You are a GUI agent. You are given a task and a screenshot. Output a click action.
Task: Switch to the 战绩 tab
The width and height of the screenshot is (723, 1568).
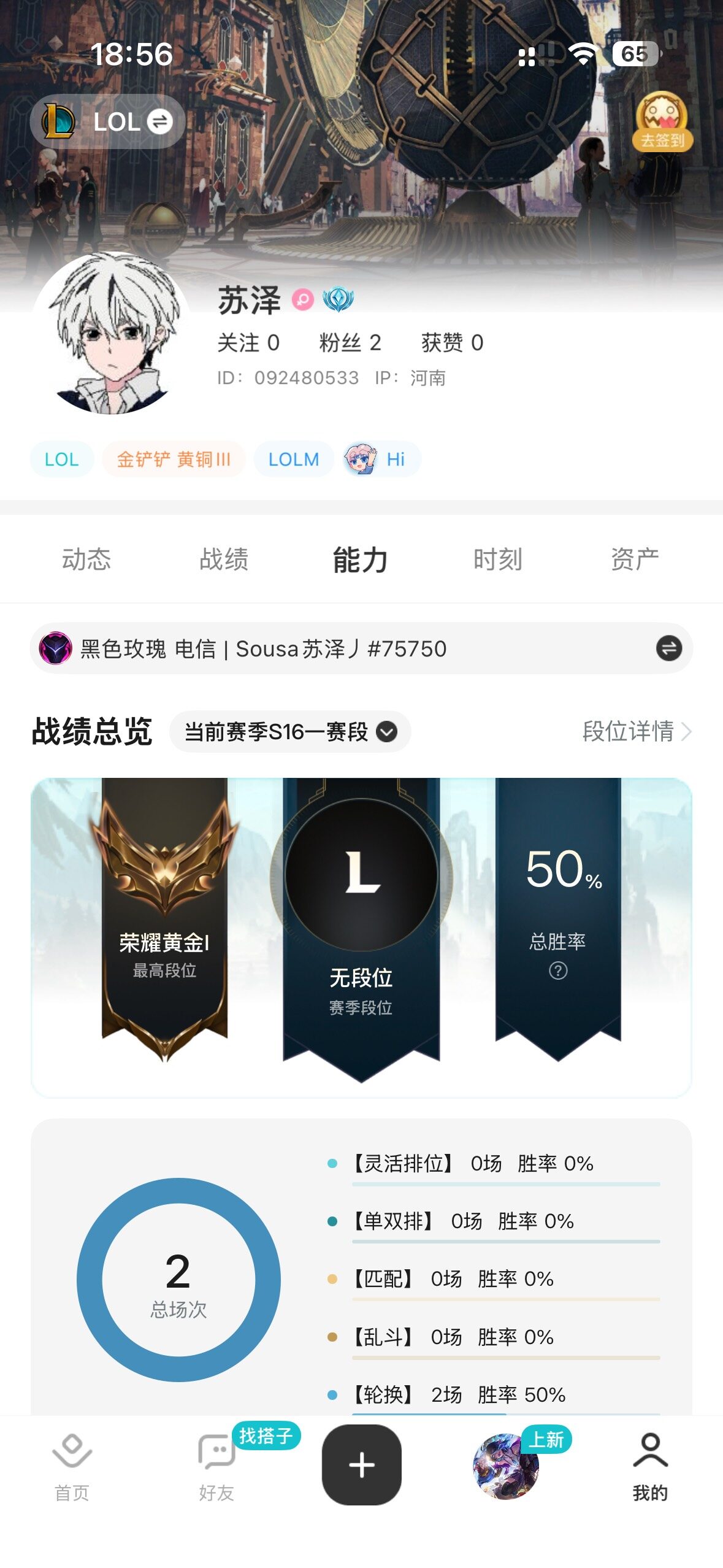[x=224, y=559]
